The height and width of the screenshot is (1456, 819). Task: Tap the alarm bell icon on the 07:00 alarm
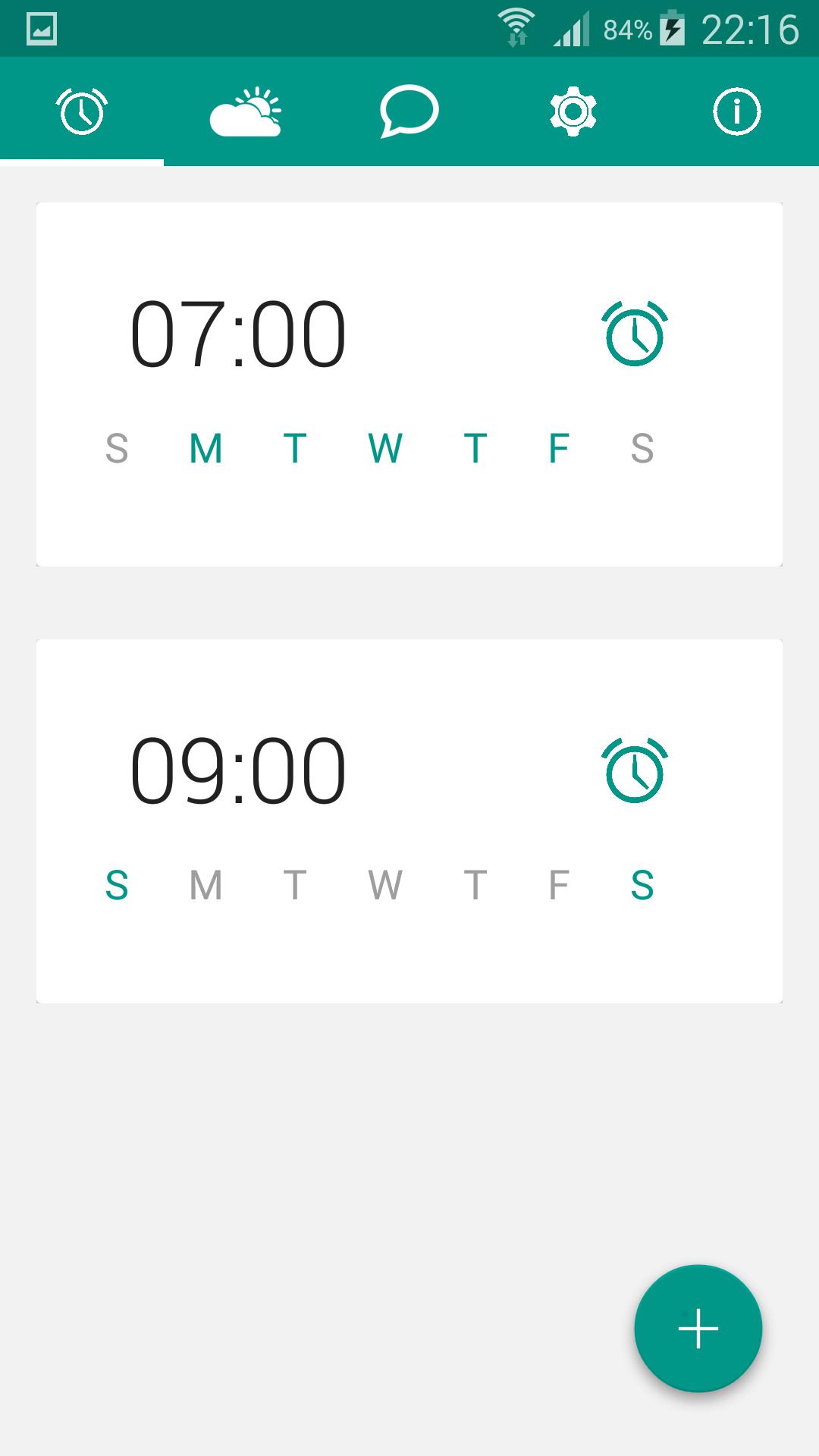(x=635, y=332)
